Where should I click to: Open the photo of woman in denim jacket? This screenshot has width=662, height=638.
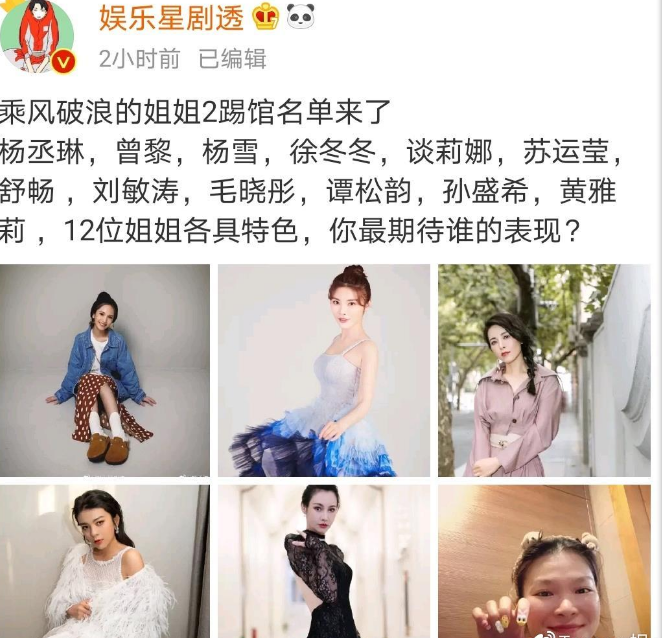point(105,370)
